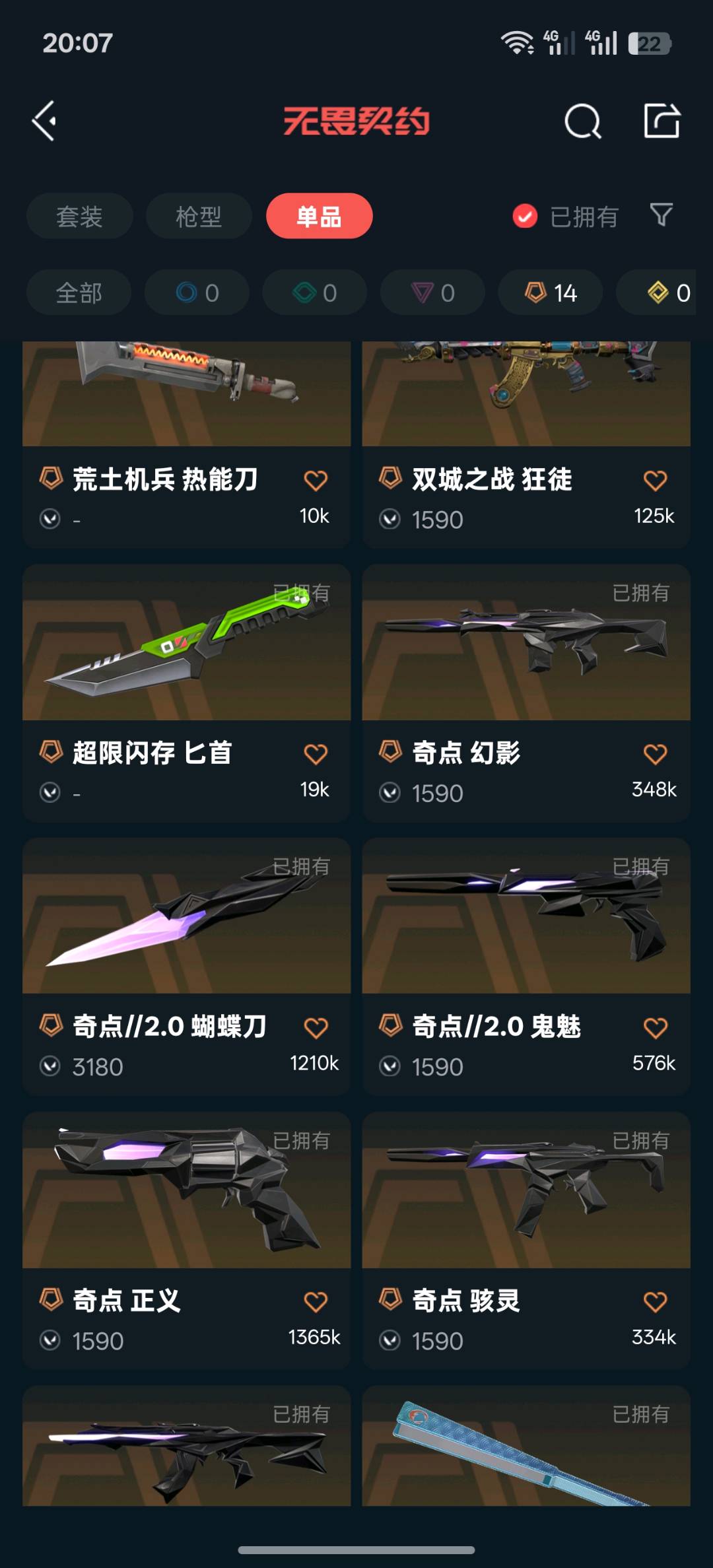Select the 全部 rarity chip
The height and width of the screenshot is (1568, 713).
(x=79, y=292)
